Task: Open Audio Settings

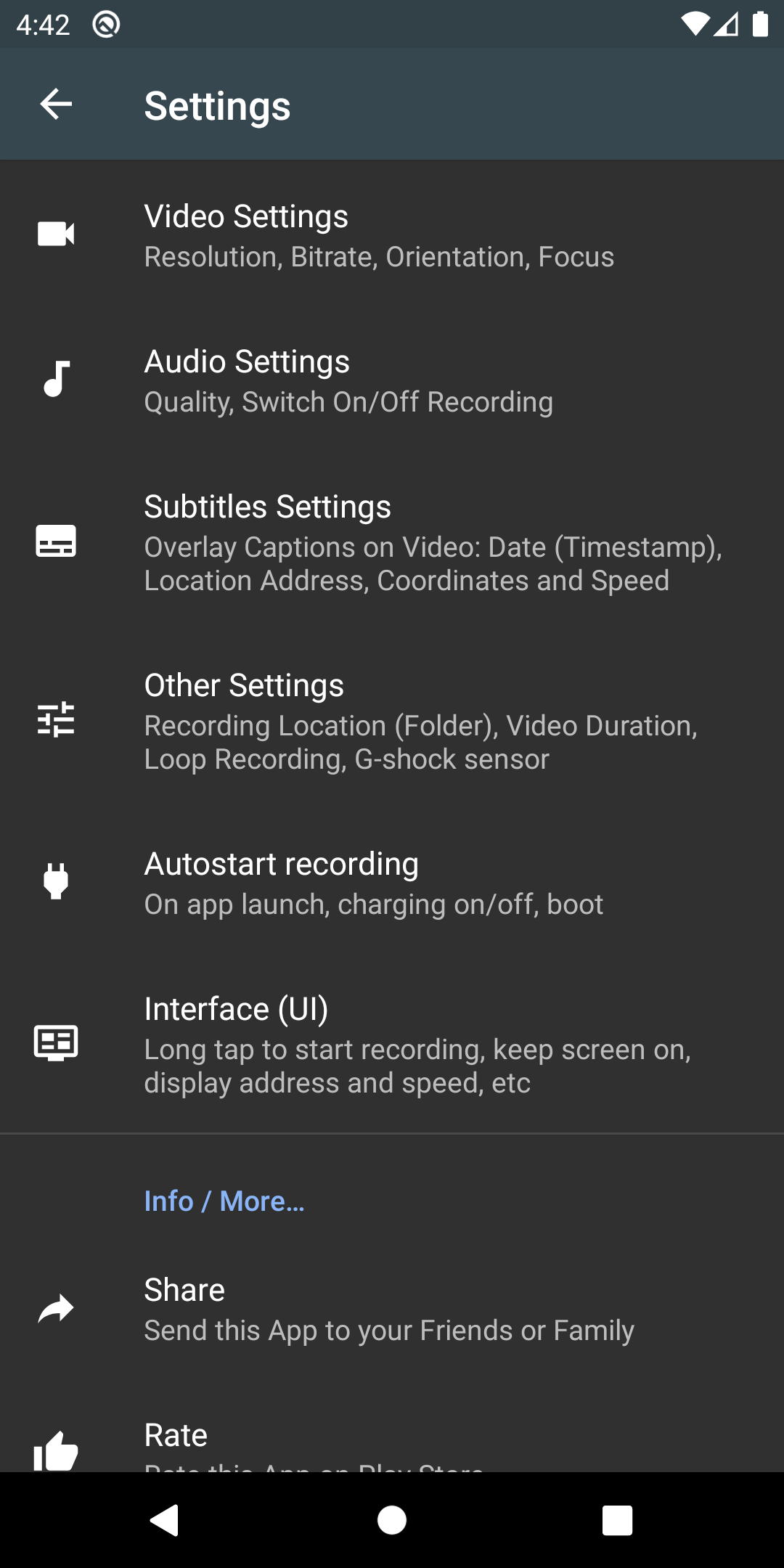Action: pos(392,380)
